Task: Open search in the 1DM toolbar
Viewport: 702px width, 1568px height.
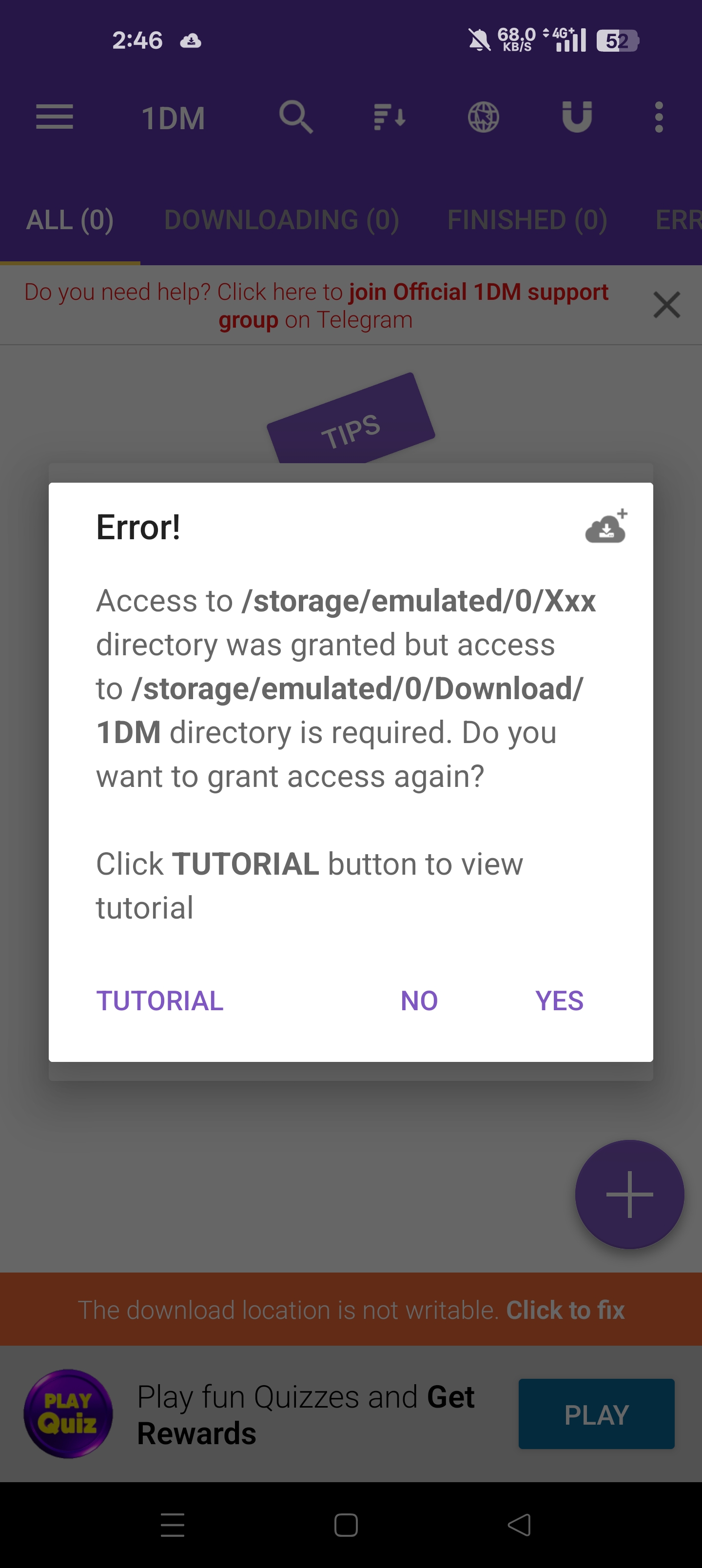Action: click(x=296, y=117)
